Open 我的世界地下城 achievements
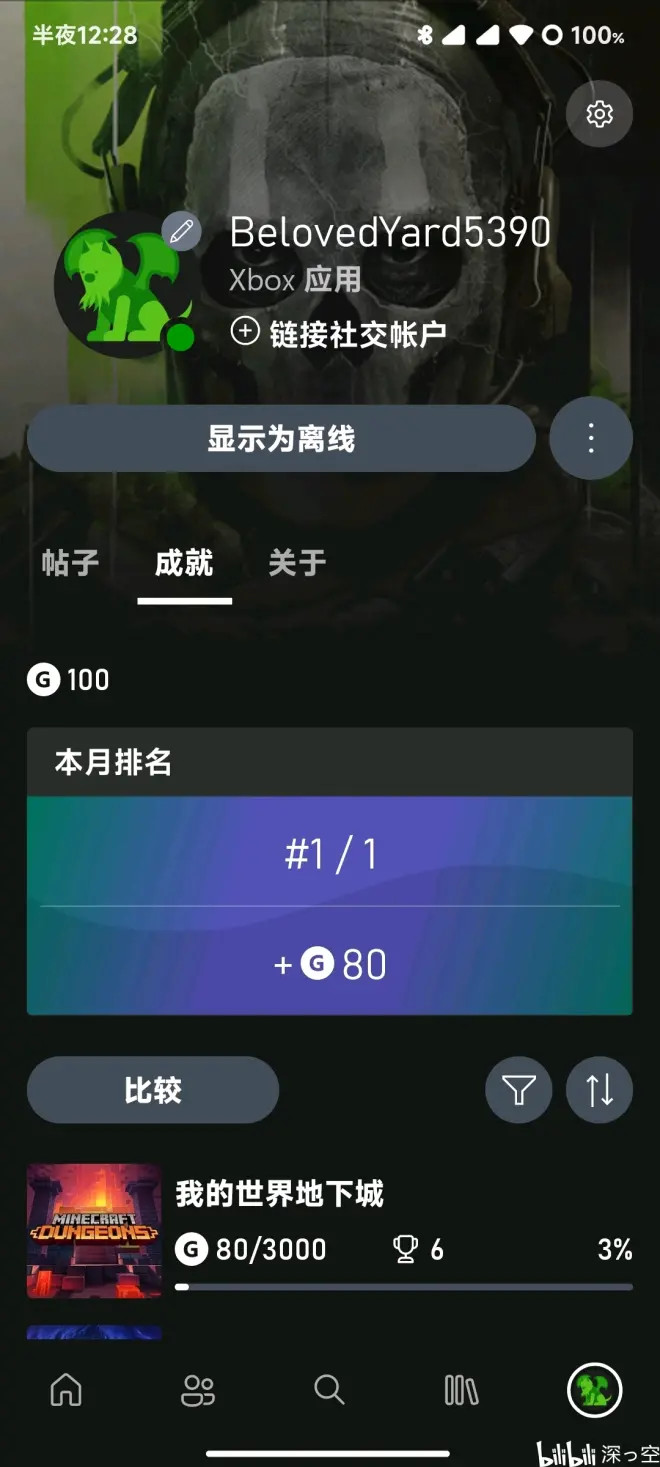The width and height of the screenshot is (660, 1467). tap(329, 1230)
